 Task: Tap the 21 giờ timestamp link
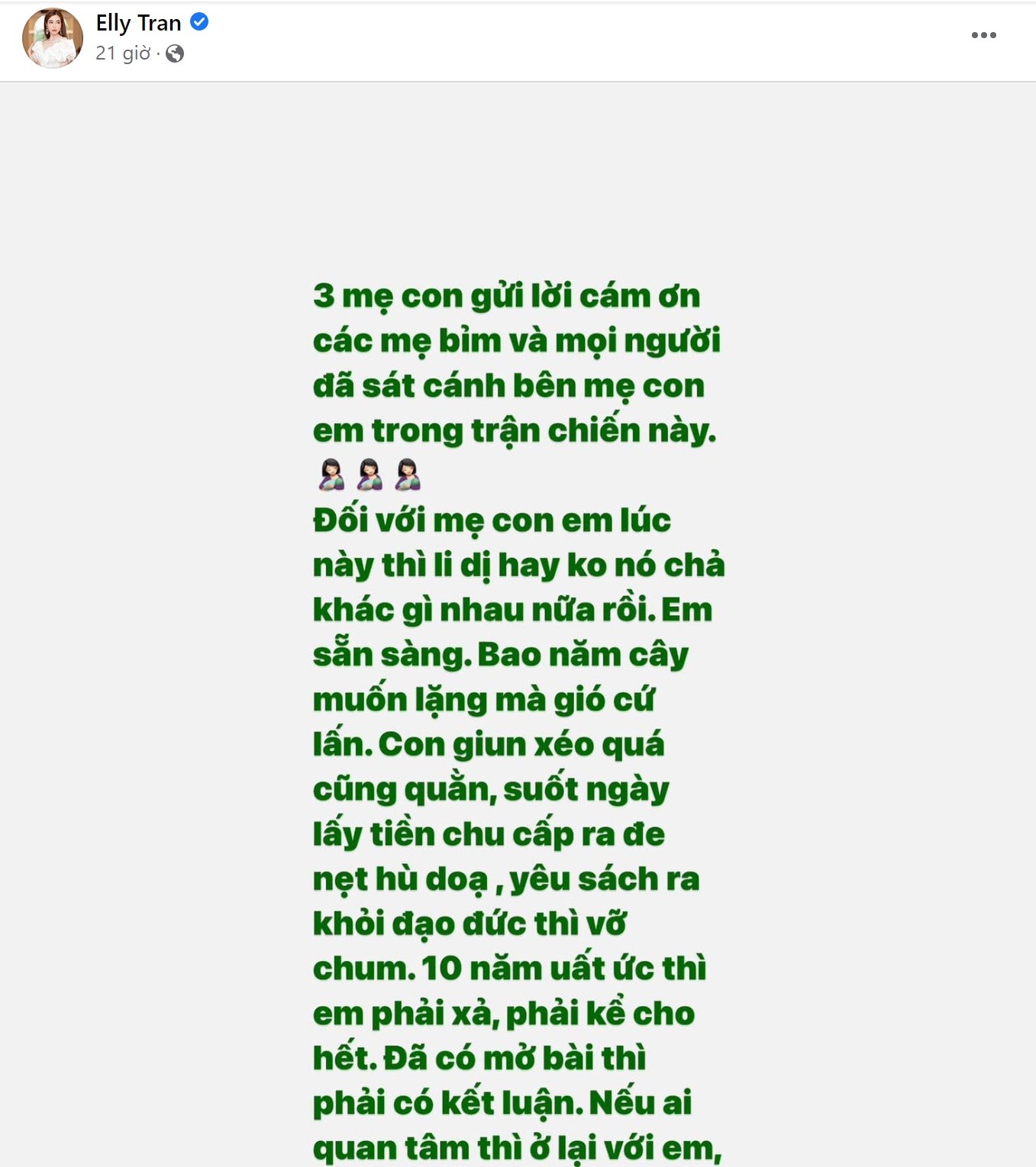click(x=122, y=53)
